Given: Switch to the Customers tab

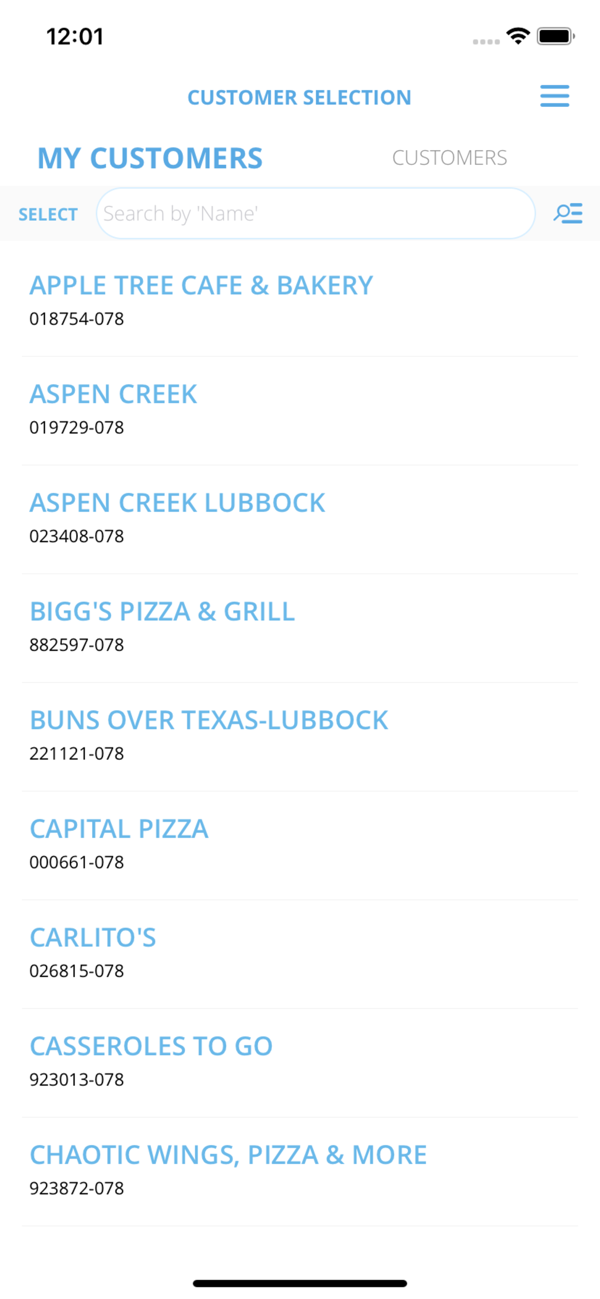Looking at the screenshot, I should [x=449, y=158].
